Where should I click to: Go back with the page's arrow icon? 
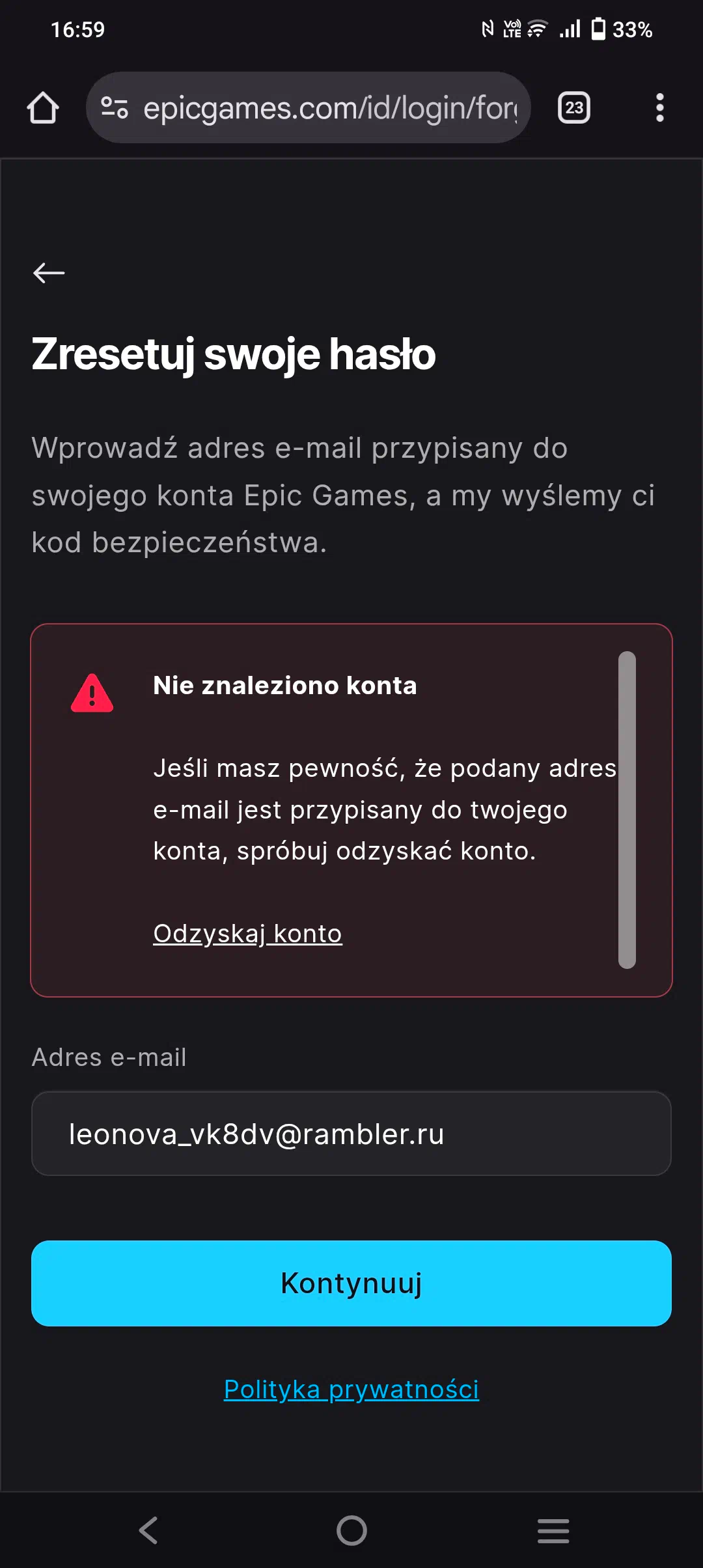49,272
